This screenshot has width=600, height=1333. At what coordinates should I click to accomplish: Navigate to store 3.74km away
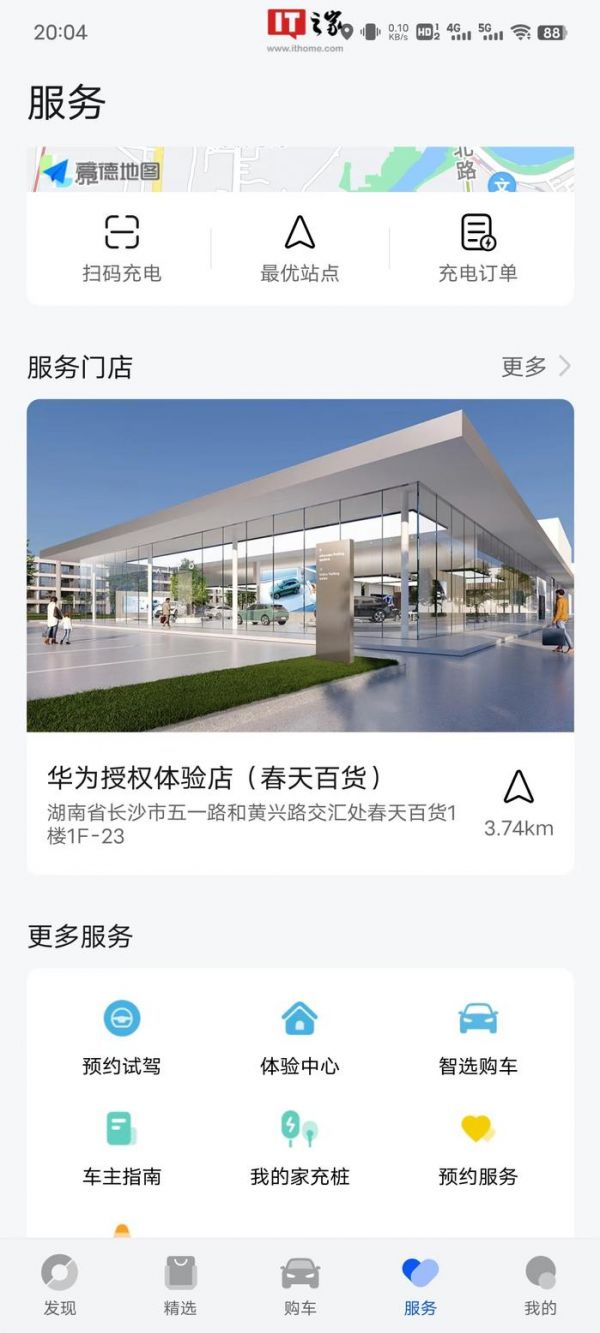tap(518, 801)
